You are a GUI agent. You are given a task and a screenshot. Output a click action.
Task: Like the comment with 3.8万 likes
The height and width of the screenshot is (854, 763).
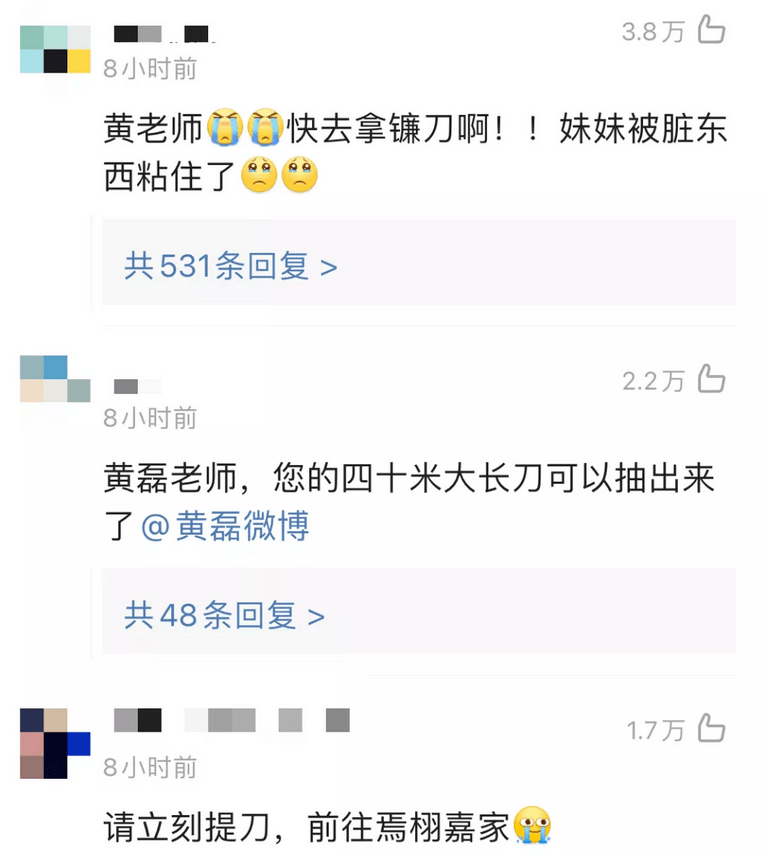coord(711,31)
